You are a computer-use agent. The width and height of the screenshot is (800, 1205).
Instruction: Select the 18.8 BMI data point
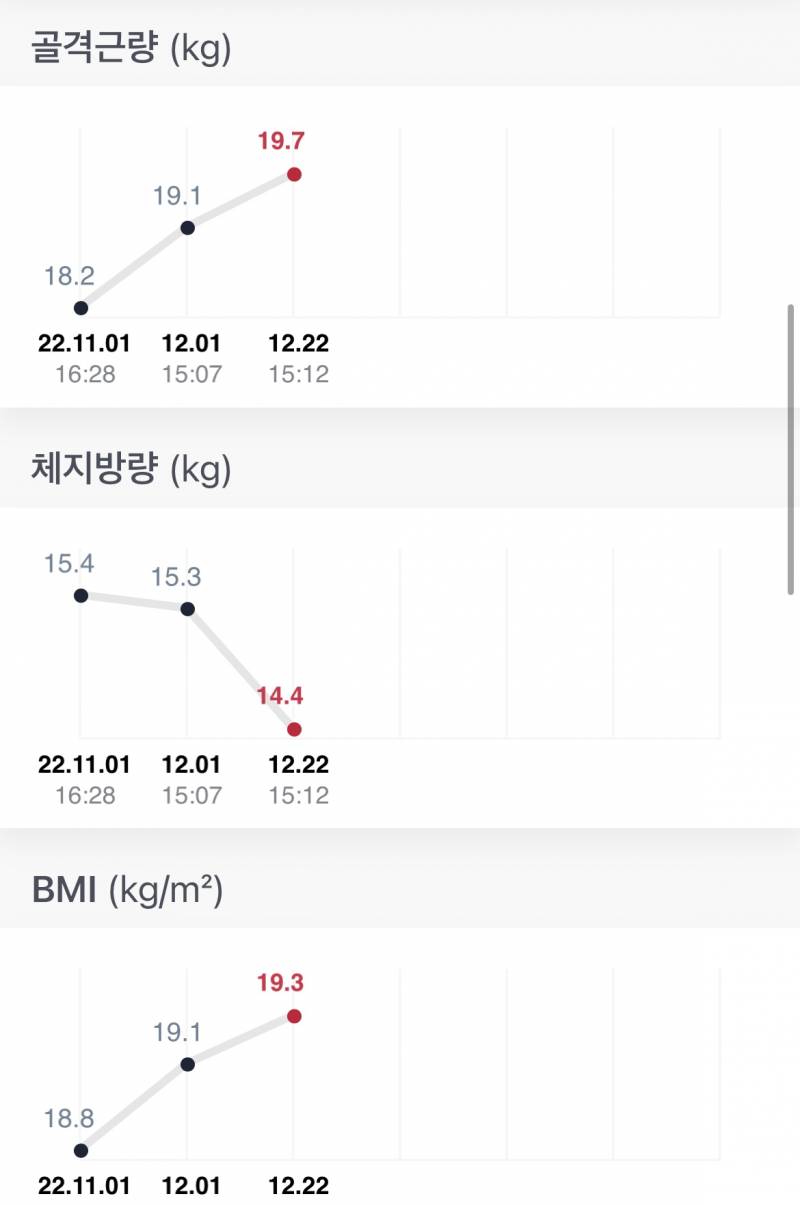80,1150
